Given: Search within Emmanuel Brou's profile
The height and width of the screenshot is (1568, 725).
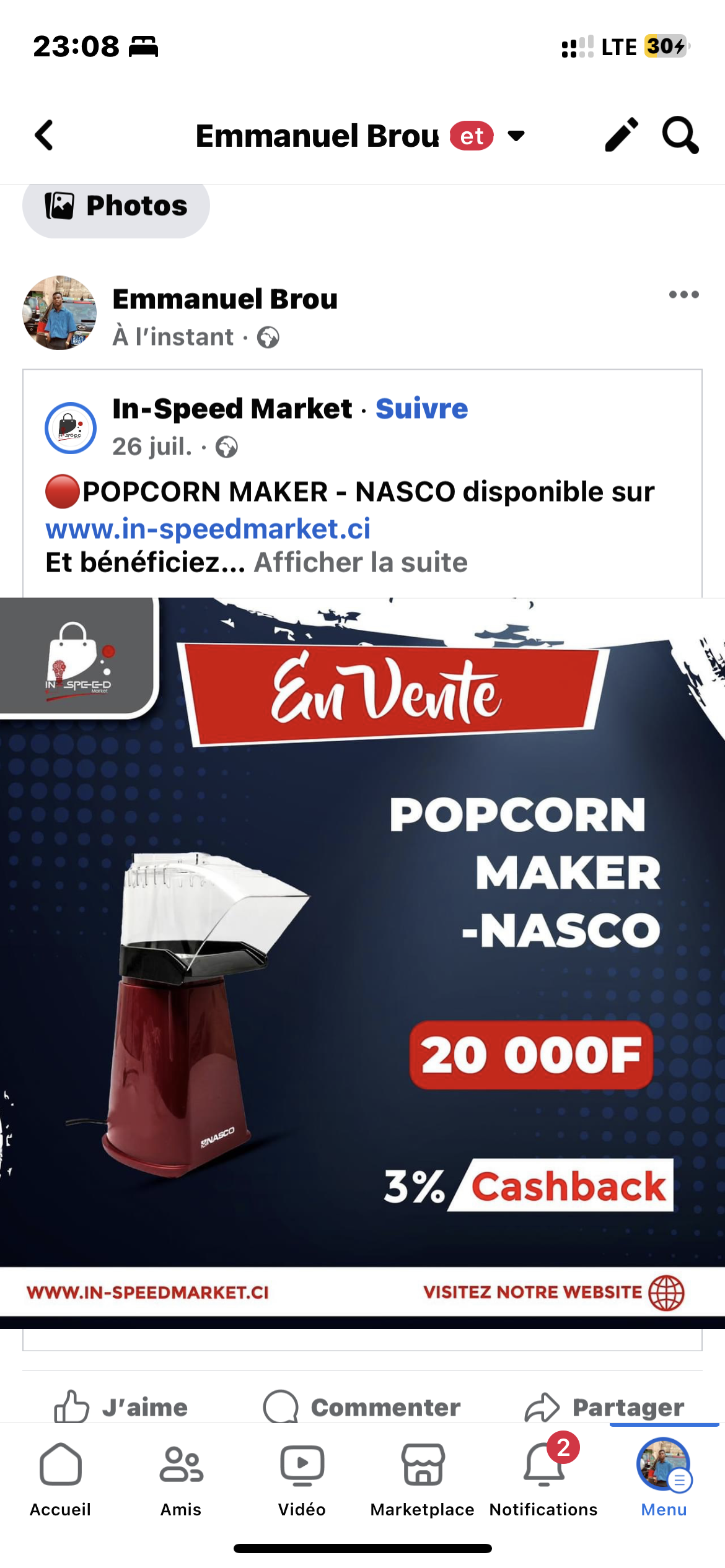Looking at the screenshot, I should pyautogui.click(x=680, y=134).
